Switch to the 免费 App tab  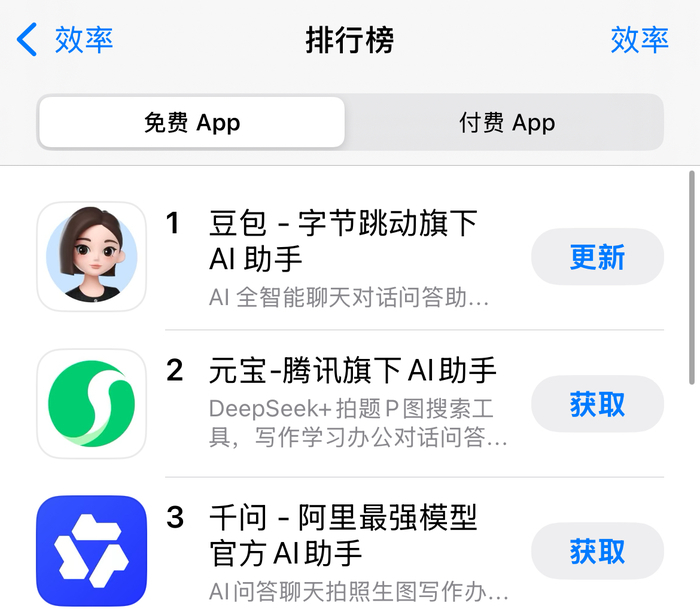click(x=192, y=123)
